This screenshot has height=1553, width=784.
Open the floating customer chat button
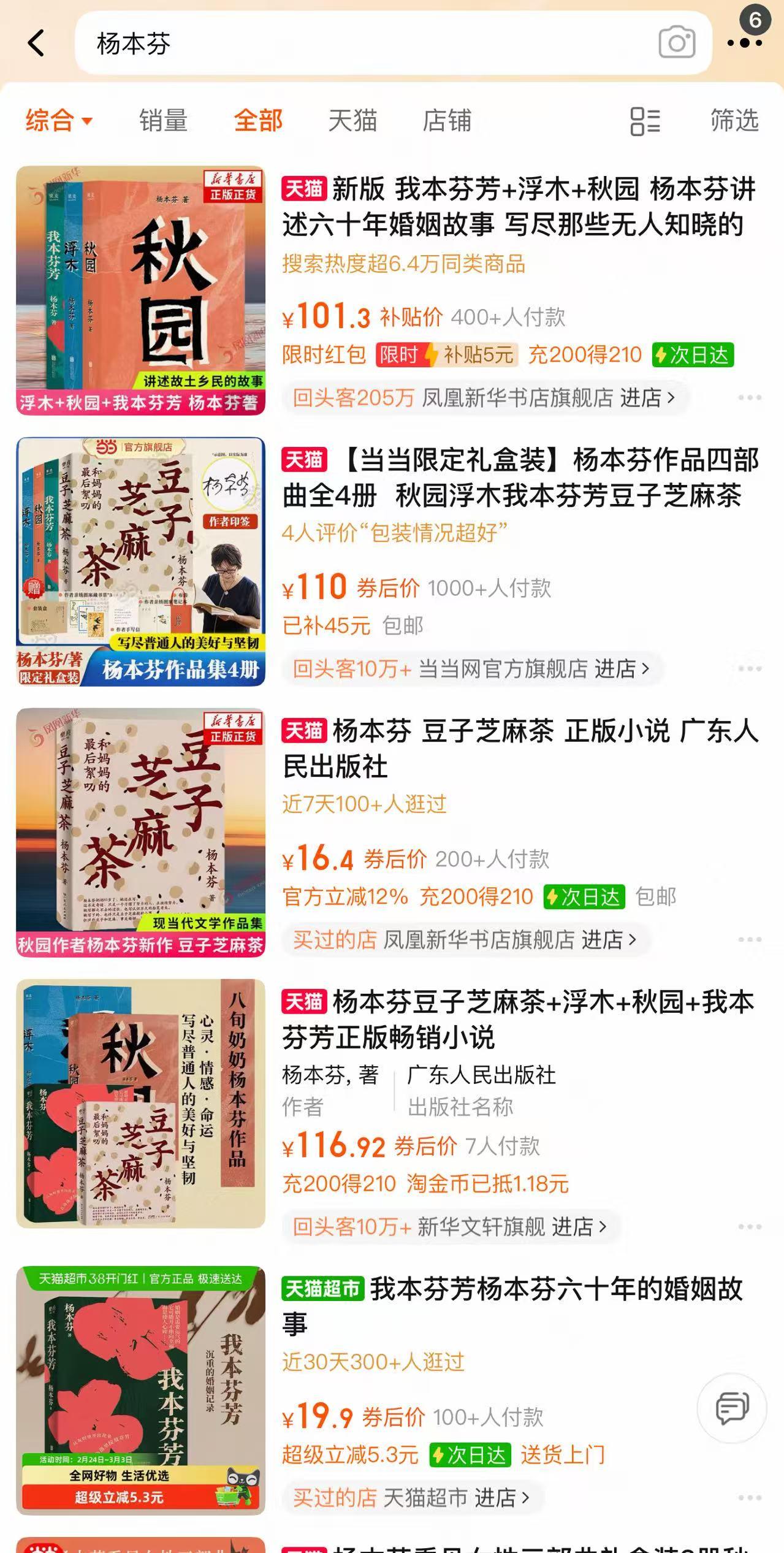click(x=732, y=1407)
